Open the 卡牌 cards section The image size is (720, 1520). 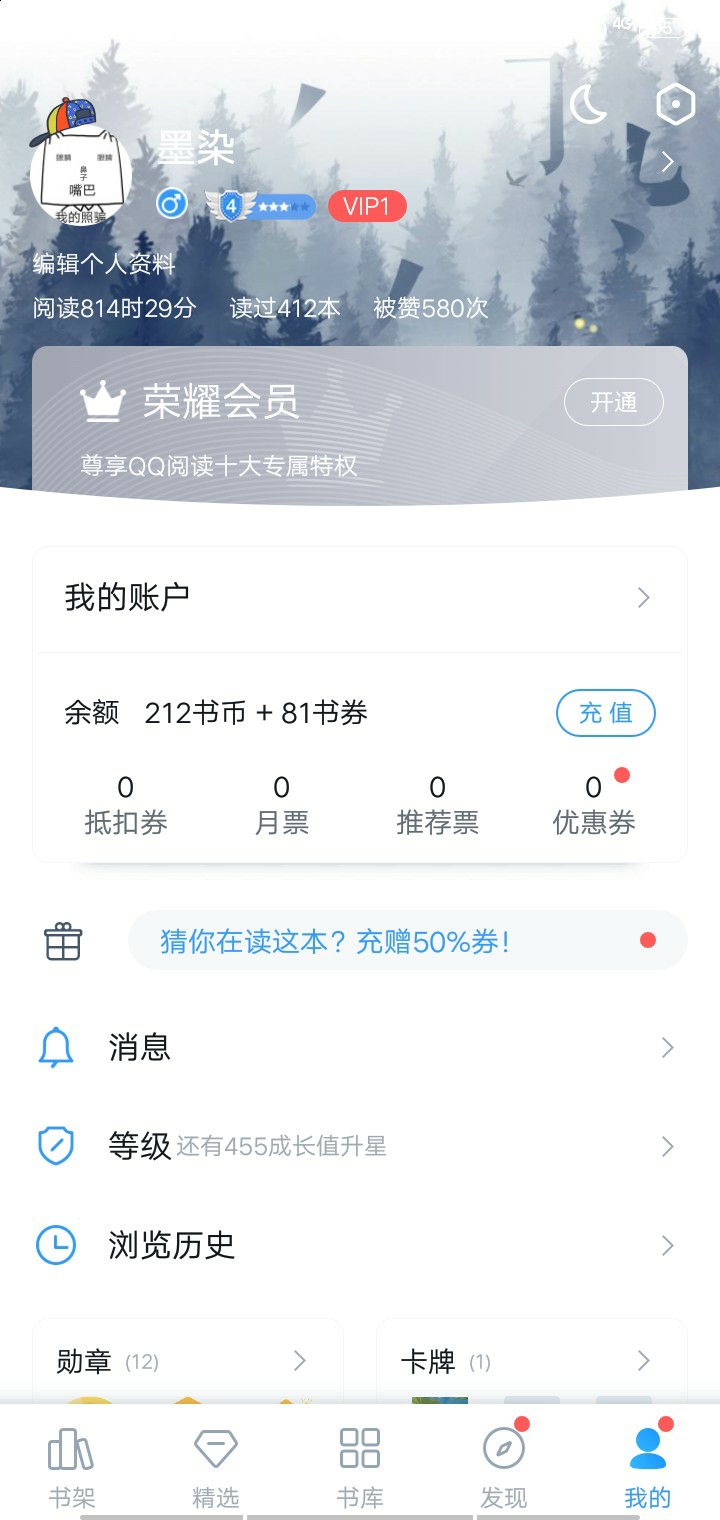click(531, 1362)
